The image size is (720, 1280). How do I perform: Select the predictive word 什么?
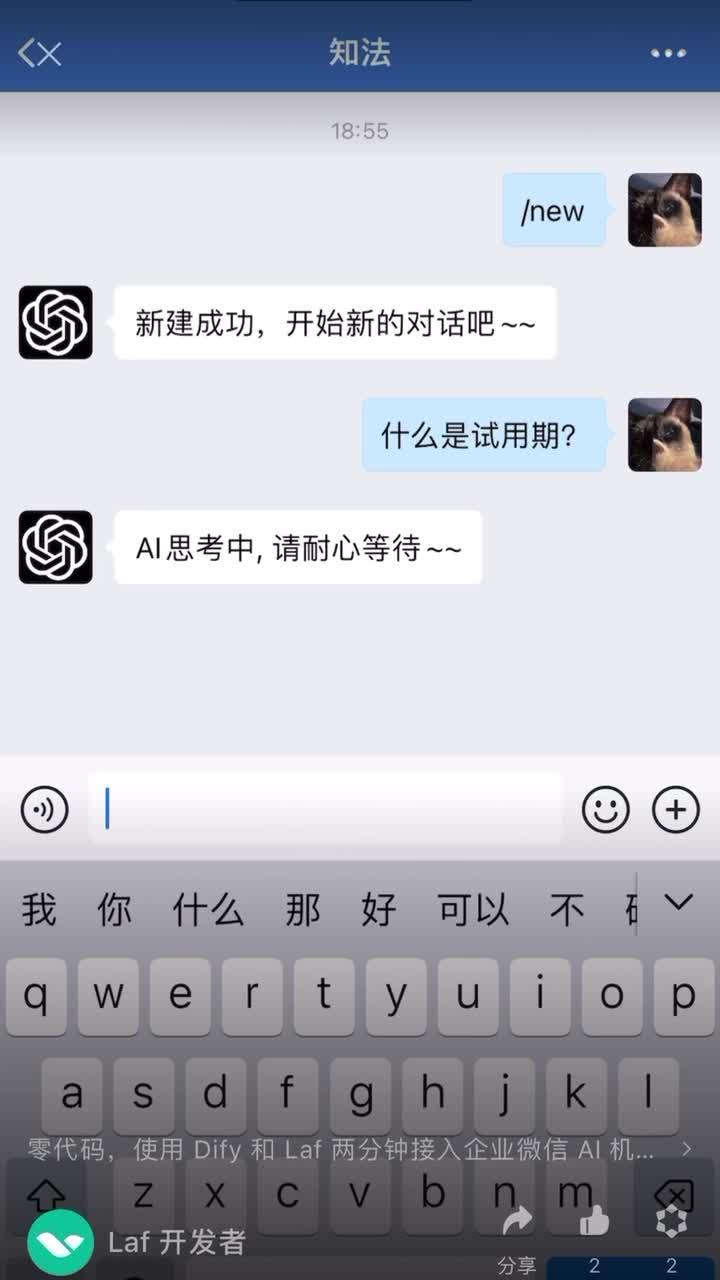point(207,908)
